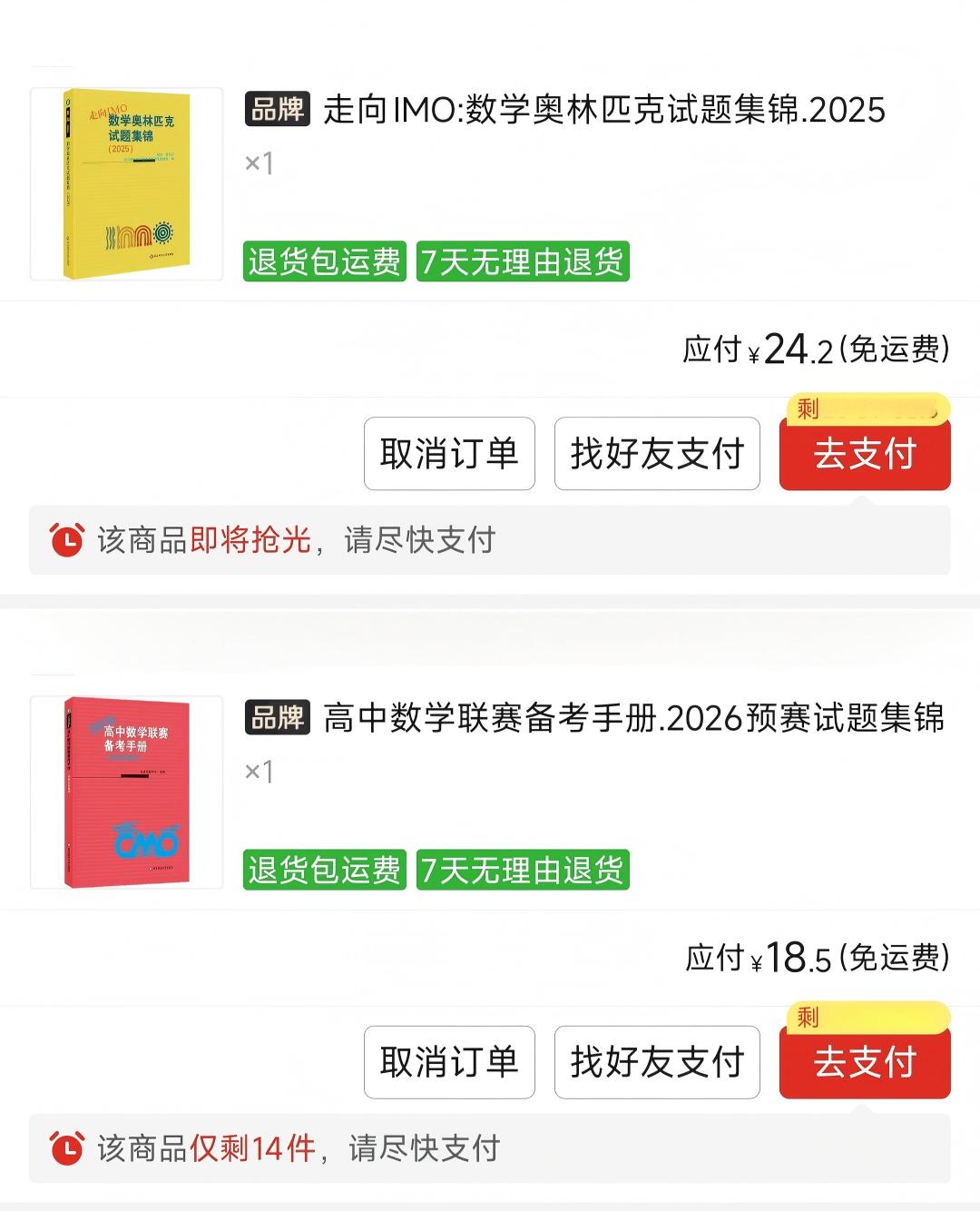Pay for the 走向IMO order at ¥24.2
This screenshot has height=1211, width=980.
[x=864, y=454]
